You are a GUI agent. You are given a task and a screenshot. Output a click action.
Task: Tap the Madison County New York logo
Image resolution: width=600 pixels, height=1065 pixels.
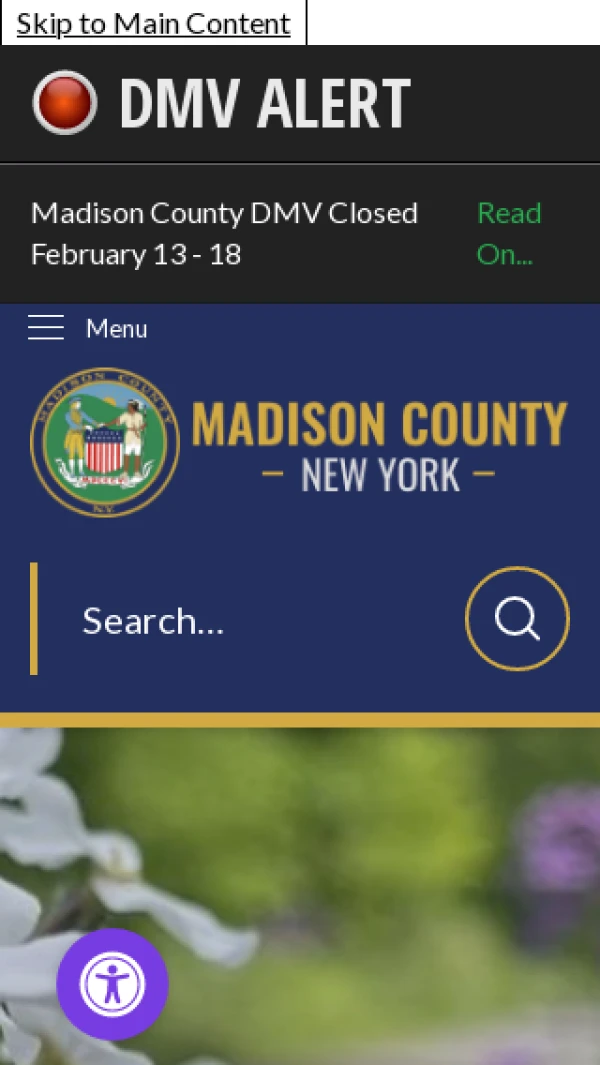click(x=299, y=443)
